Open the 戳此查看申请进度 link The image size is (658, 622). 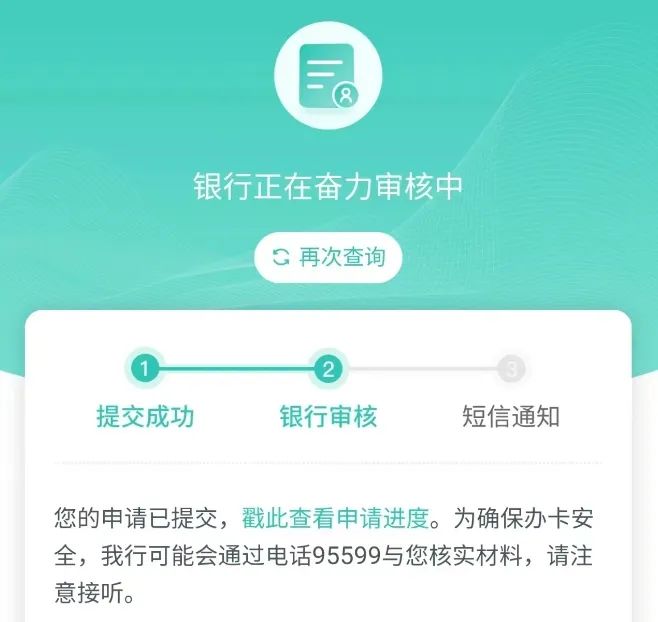coord(335,519)
